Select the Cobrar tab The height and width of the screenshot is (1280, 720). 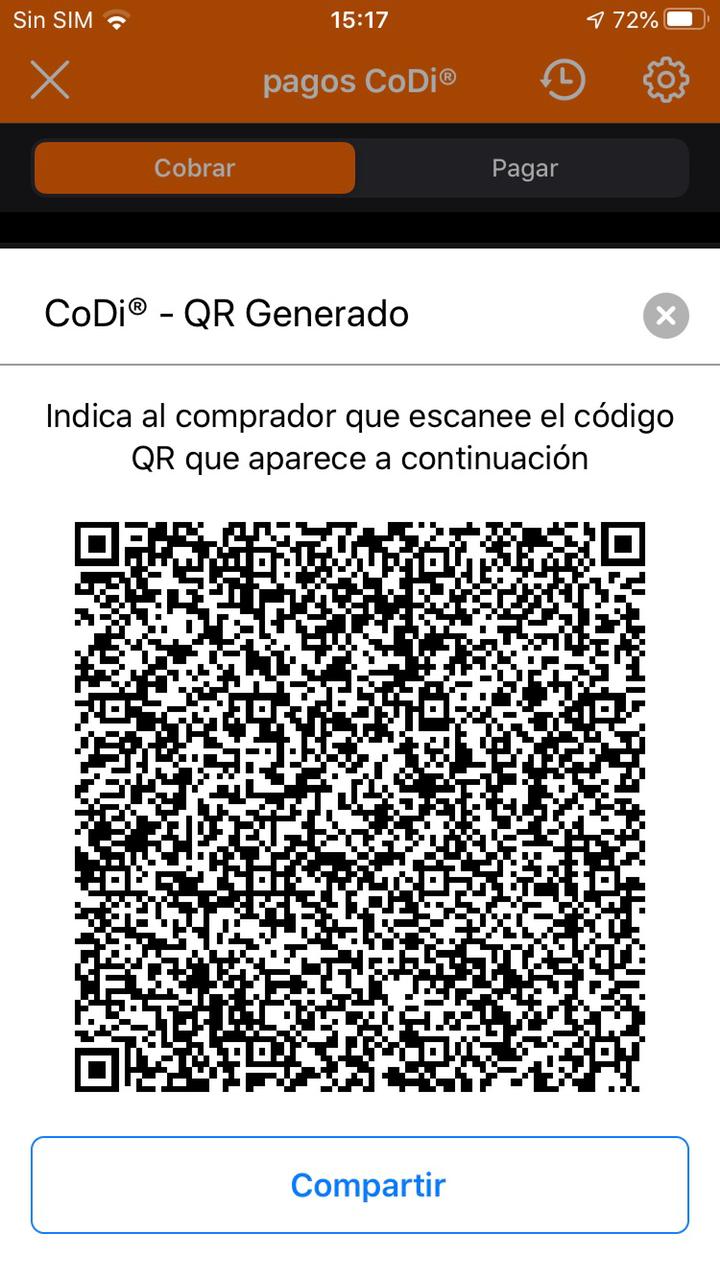pos(194,168)
